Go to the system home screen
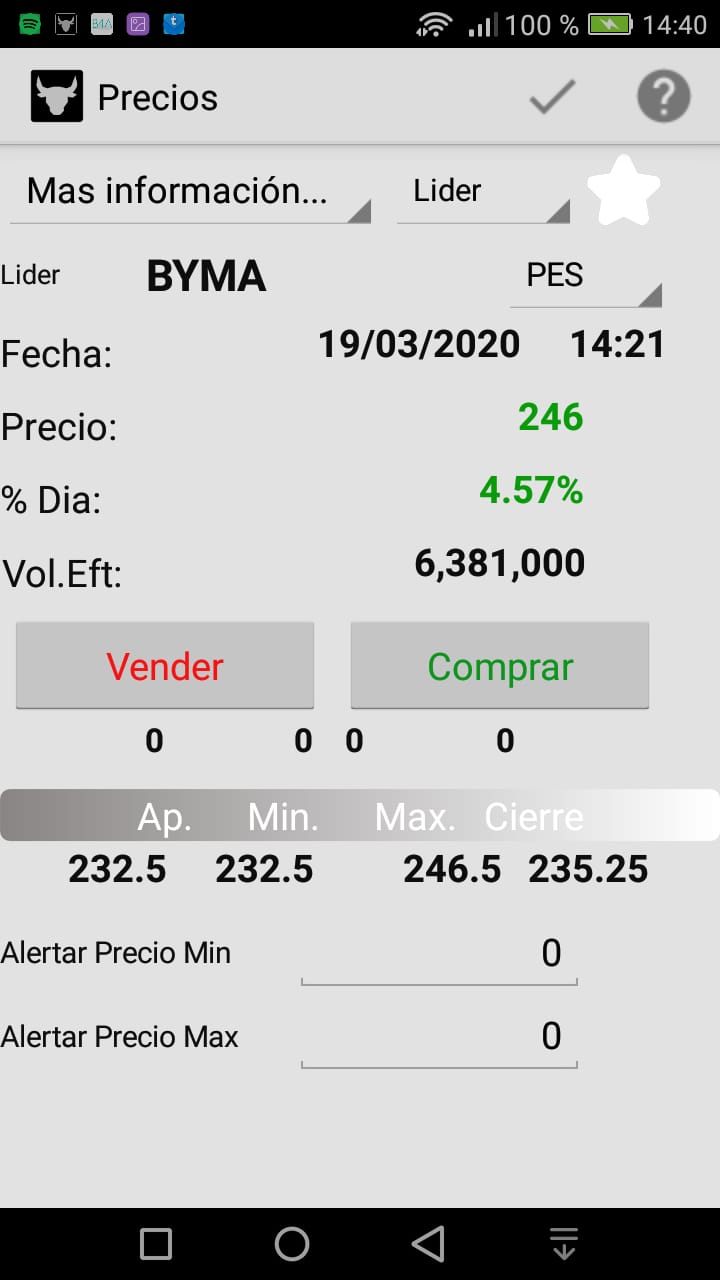Viewport: 720px width, 1280px height. click(x=292, y=1244)
